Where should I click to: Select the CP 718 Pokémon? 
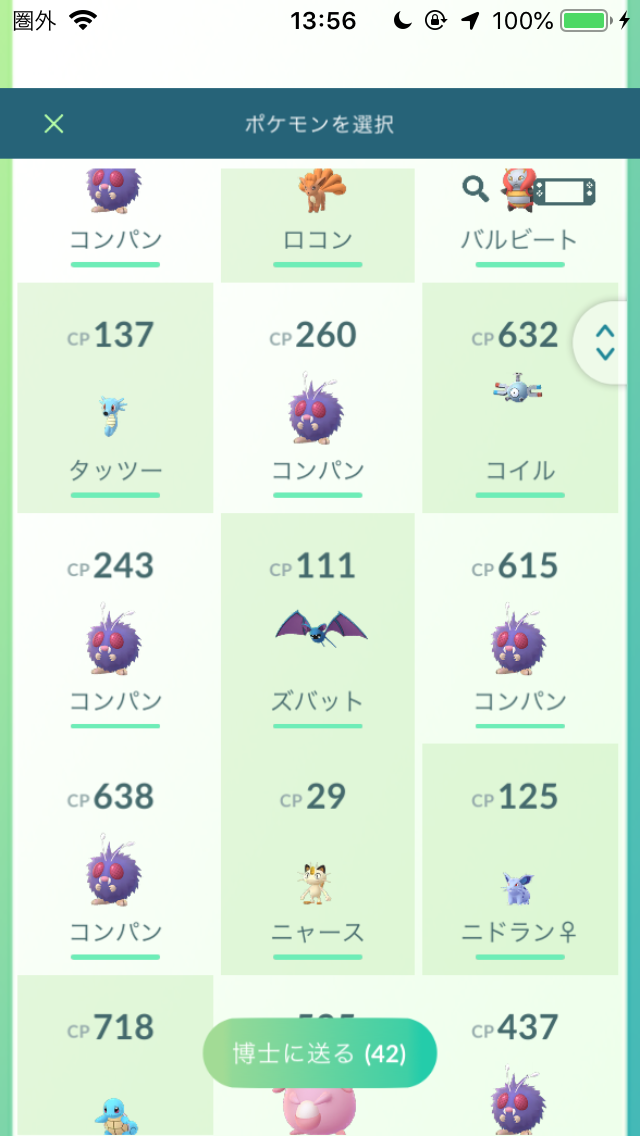click(115, 1070)
